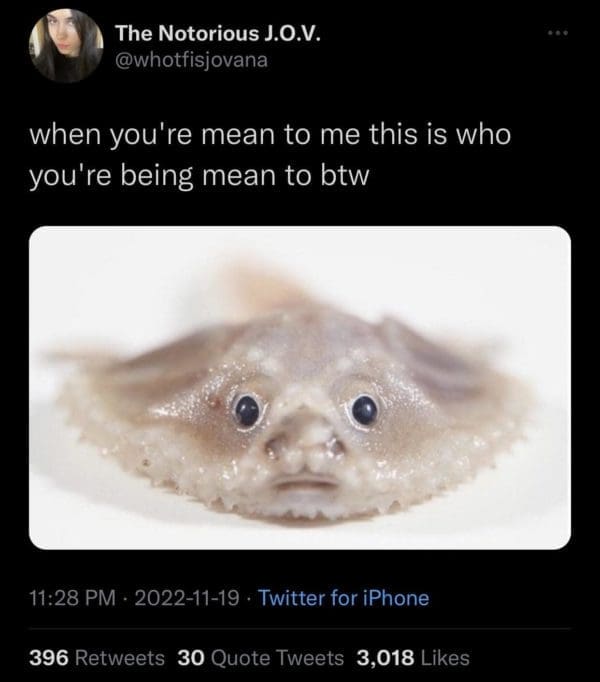This screenshot has width=600, height=682.
Task: View the attached fish photo full screen
Action: (x=300, y=387)
